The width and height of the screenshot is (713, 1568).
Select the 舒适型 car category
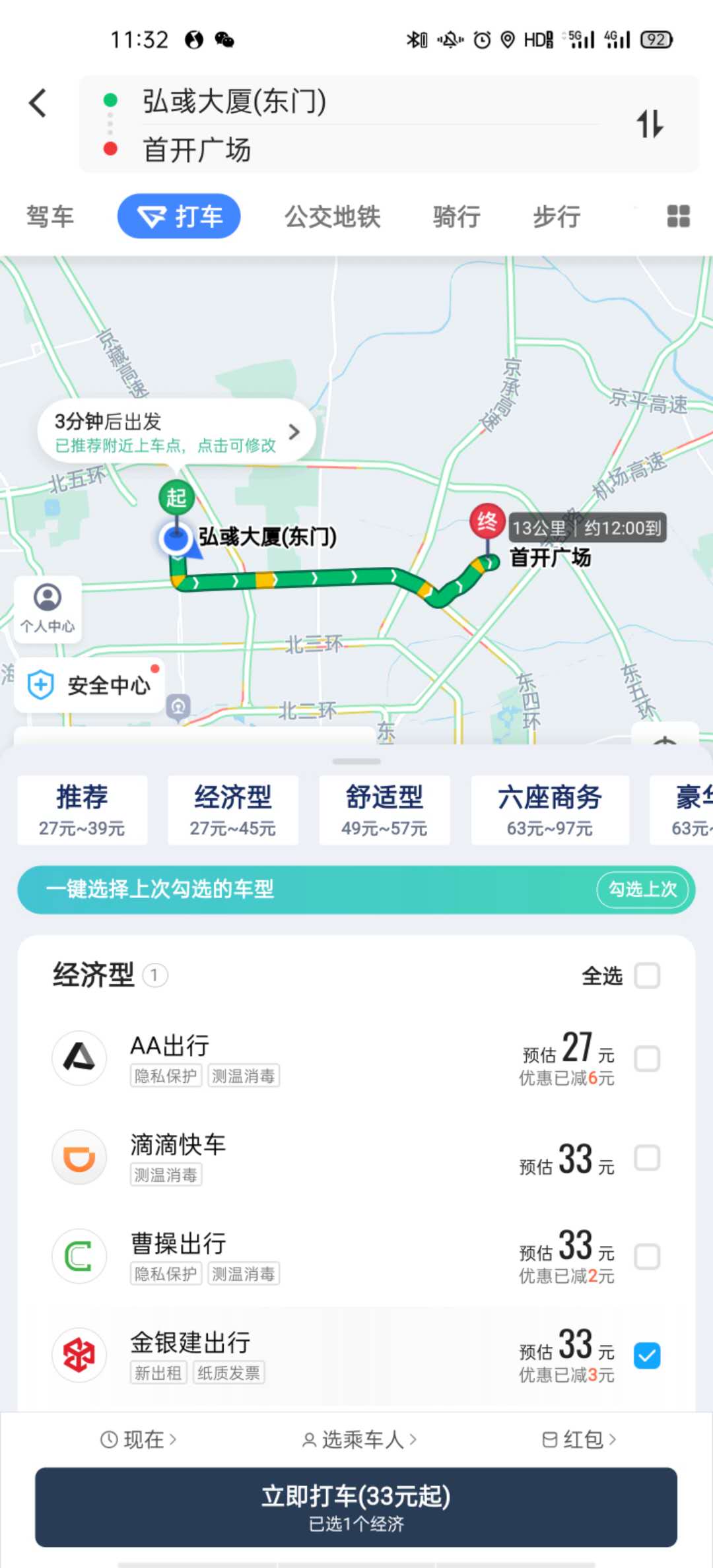click(x=384, y=810)
